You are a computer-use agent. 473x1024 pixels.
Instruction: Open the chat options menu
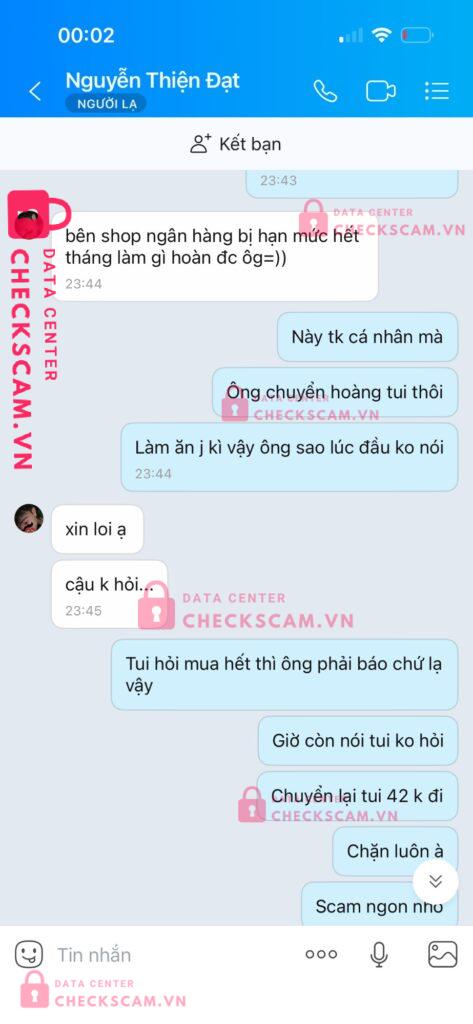tap(436, 91)
